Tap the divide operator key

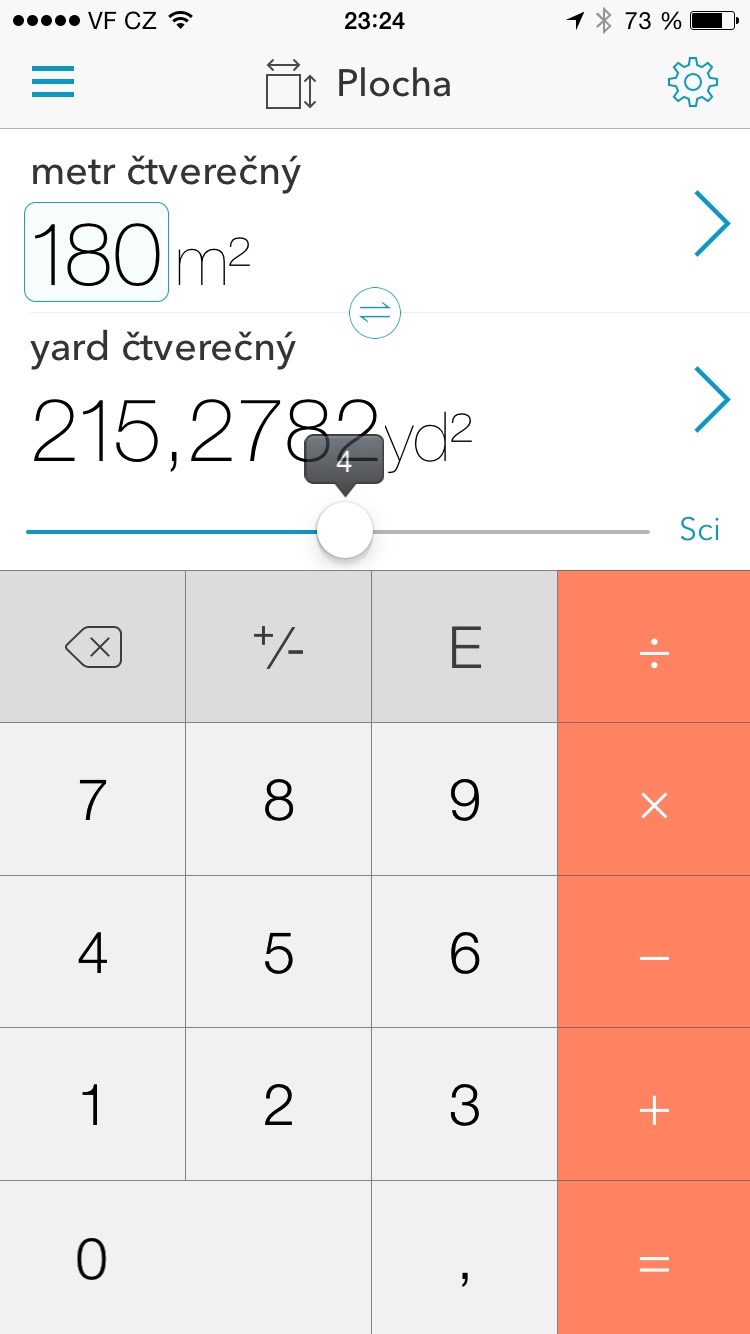[654, 648]
